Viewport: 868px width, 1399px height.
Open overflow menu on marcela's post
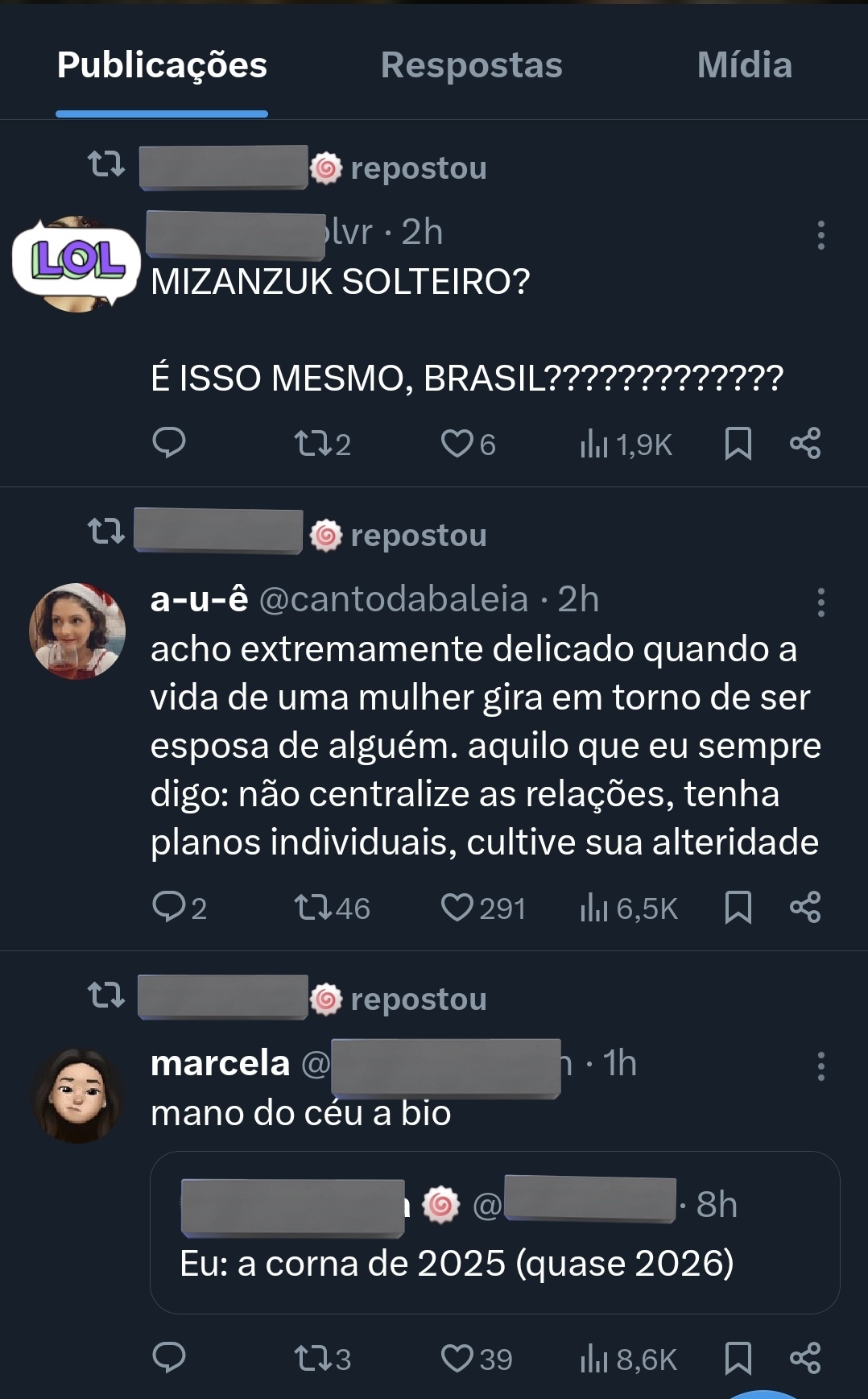(x=820, y=1066)
